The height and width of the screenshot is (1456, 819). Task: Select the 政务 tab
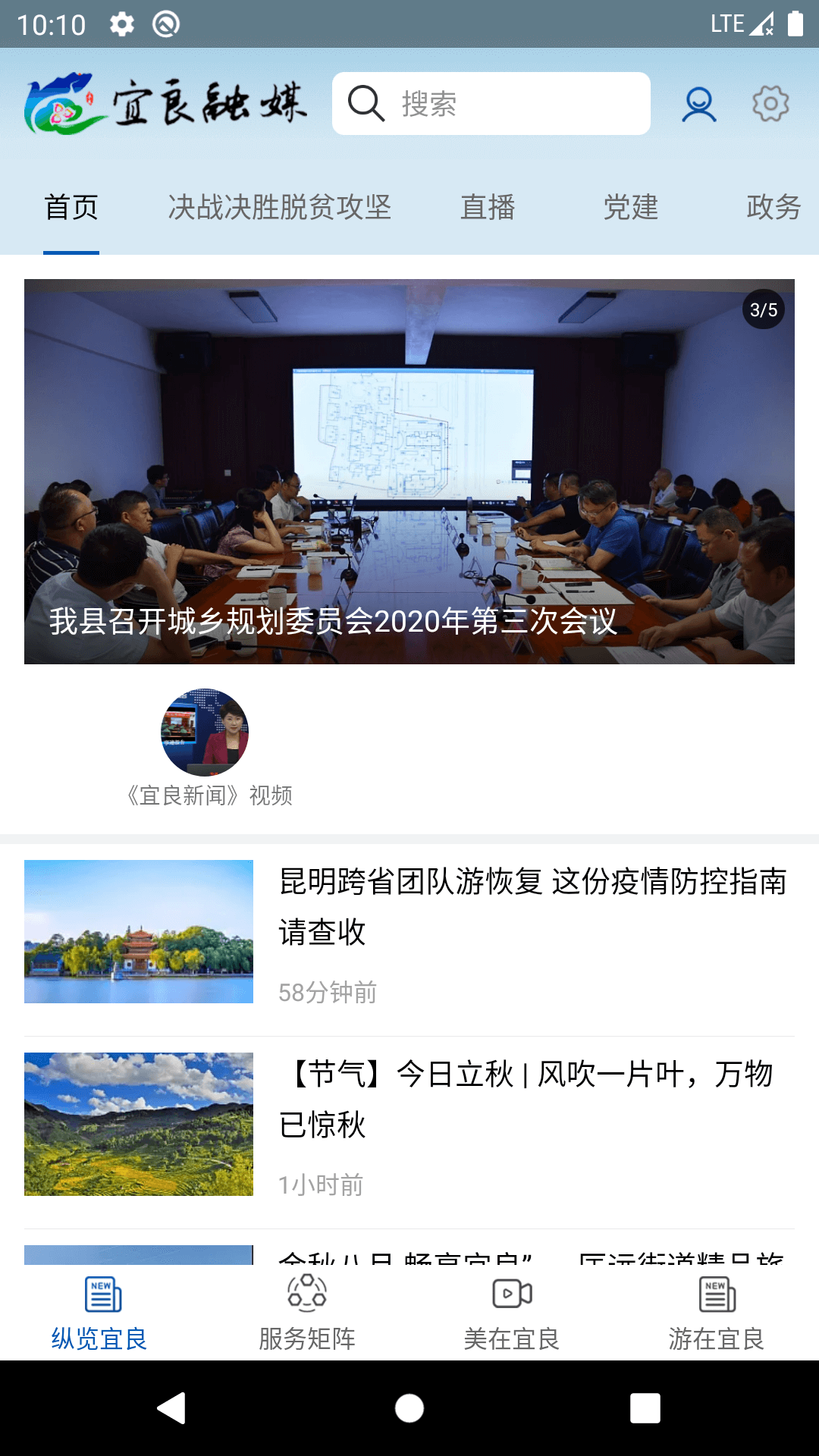tap(772, 208)
